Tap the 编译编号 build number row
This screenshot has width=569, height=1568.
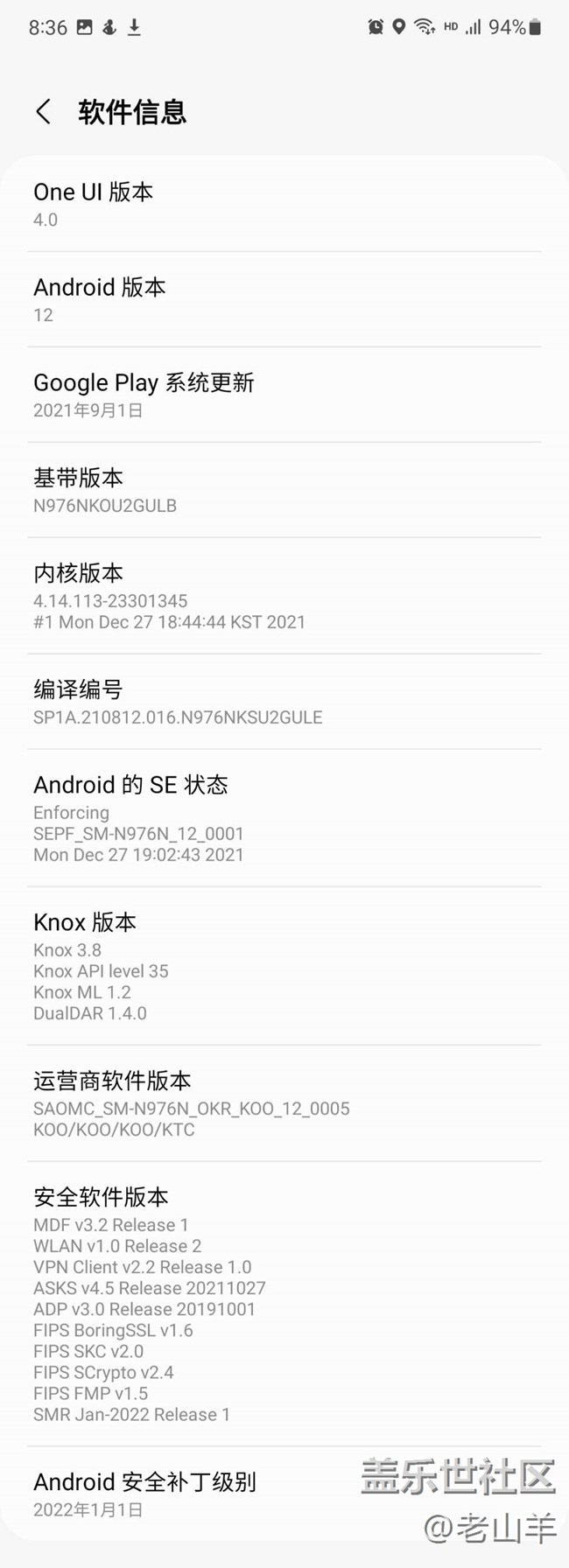(284, 702)
